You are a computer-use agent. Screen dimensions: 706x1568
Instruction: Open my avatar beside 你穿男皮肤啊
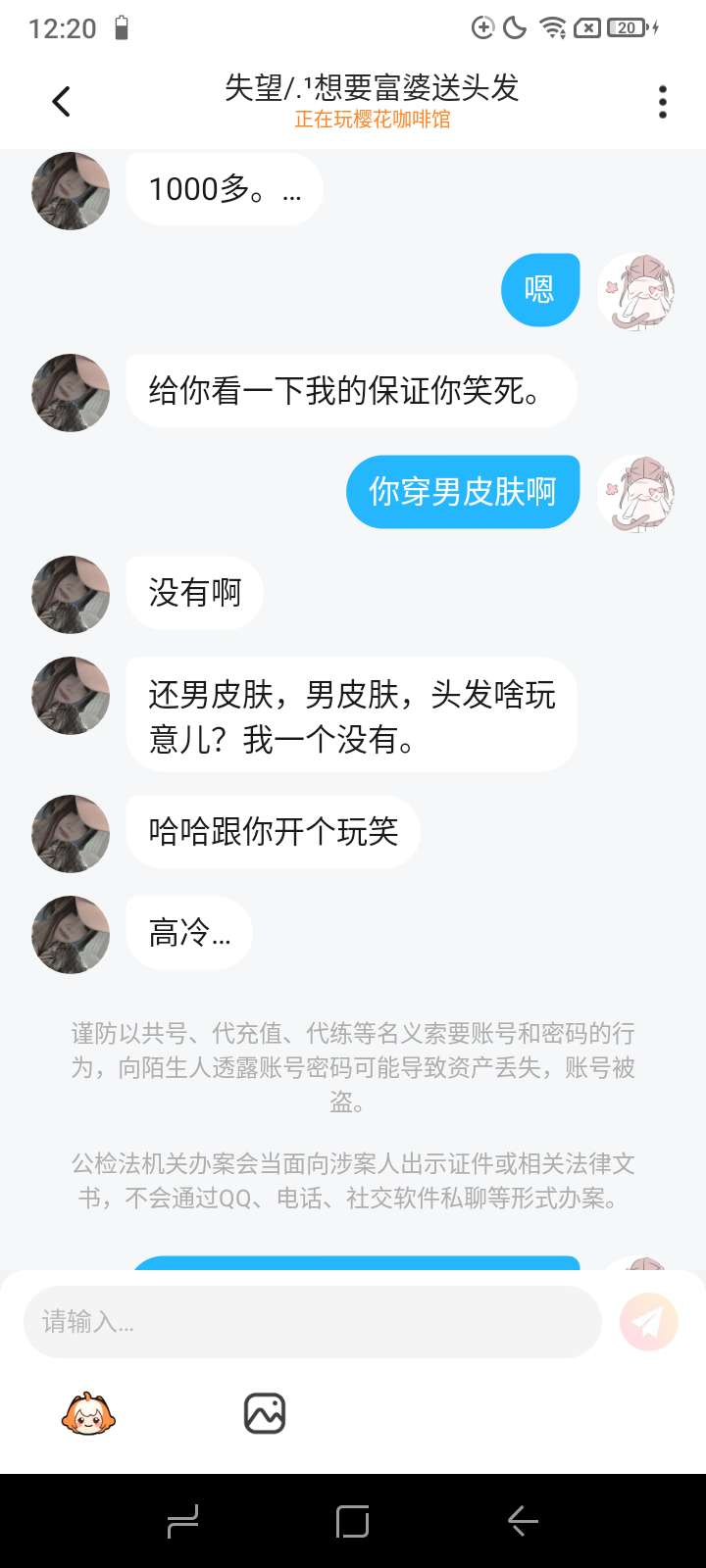(x=636, y=492)
